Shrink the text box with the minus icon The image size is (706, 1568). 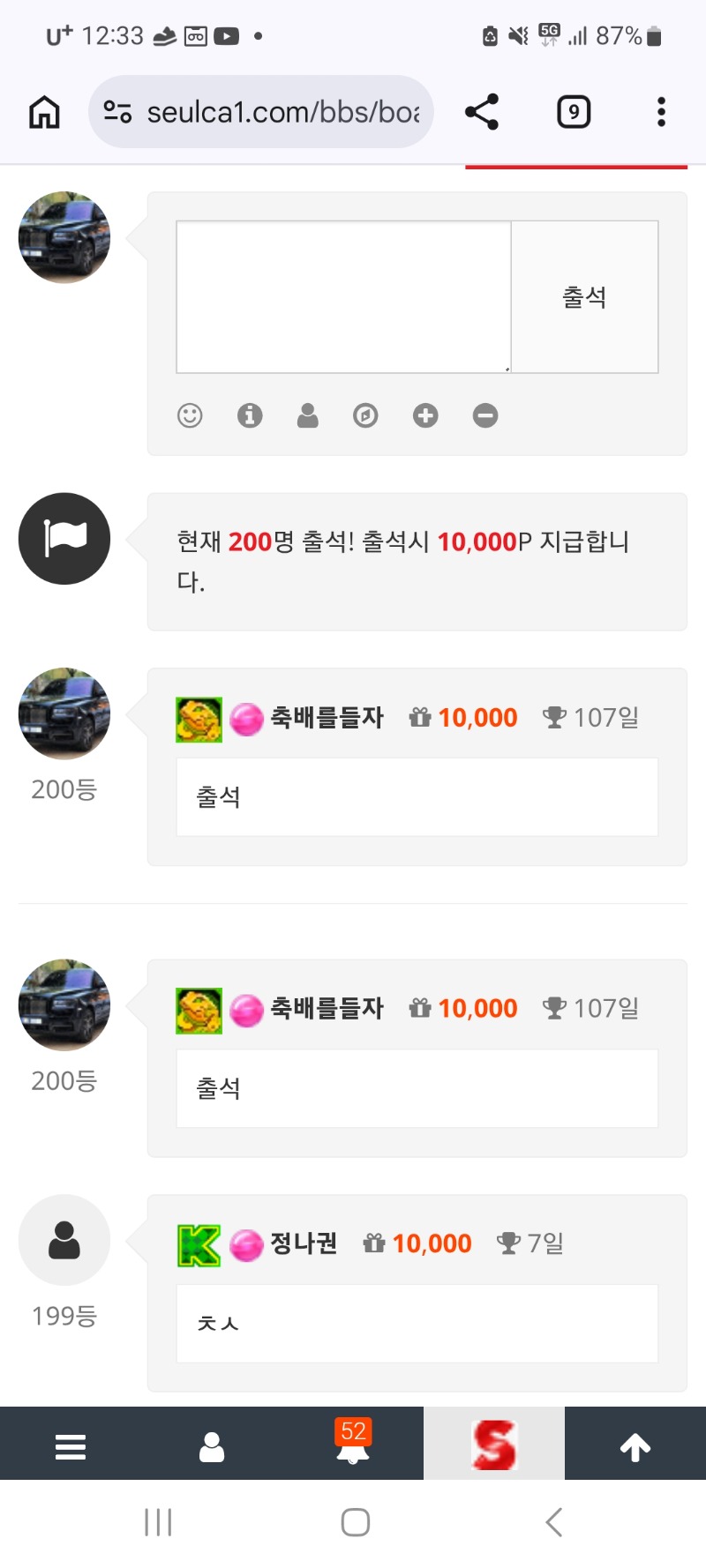coord(485,415)
